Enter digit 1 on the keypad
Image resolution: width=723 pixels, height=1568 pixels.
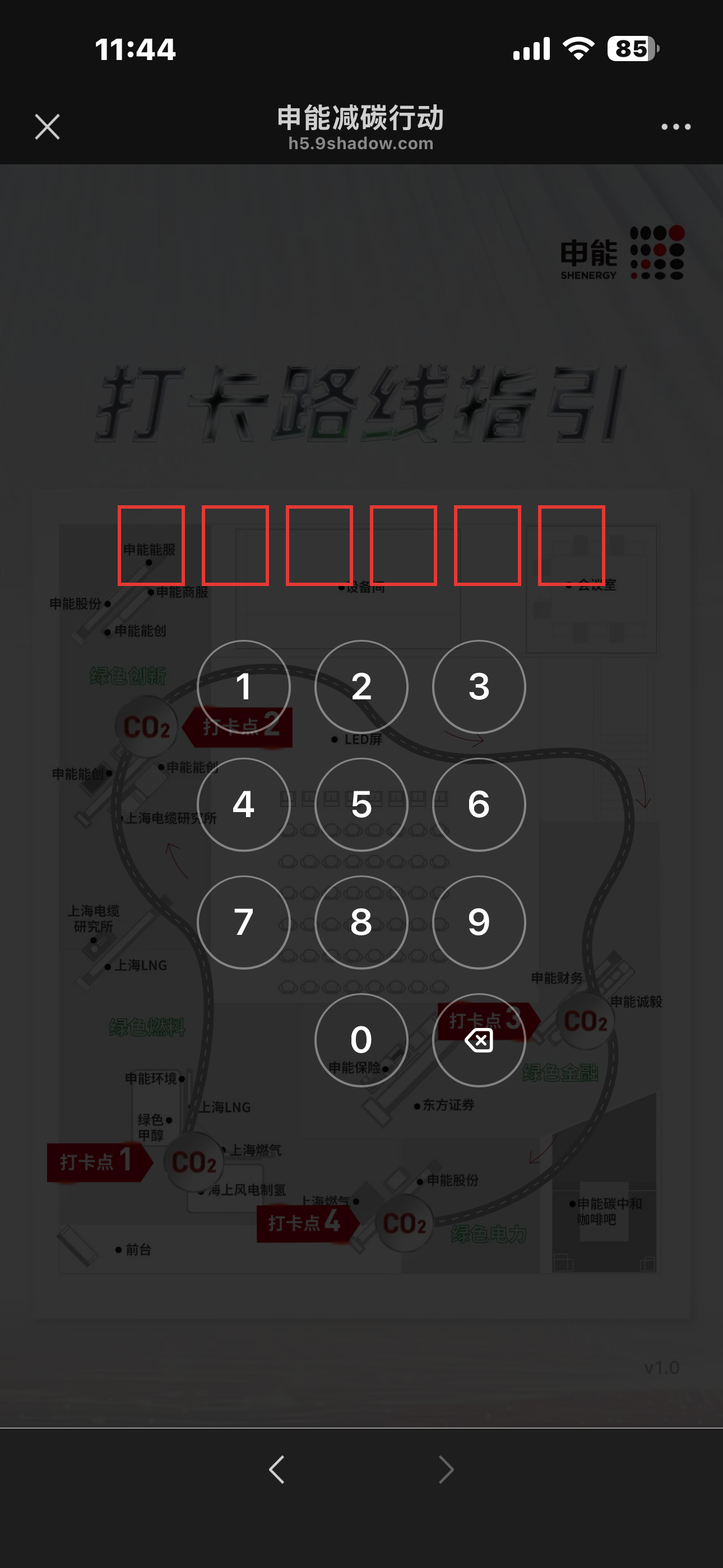pos(243,686)
